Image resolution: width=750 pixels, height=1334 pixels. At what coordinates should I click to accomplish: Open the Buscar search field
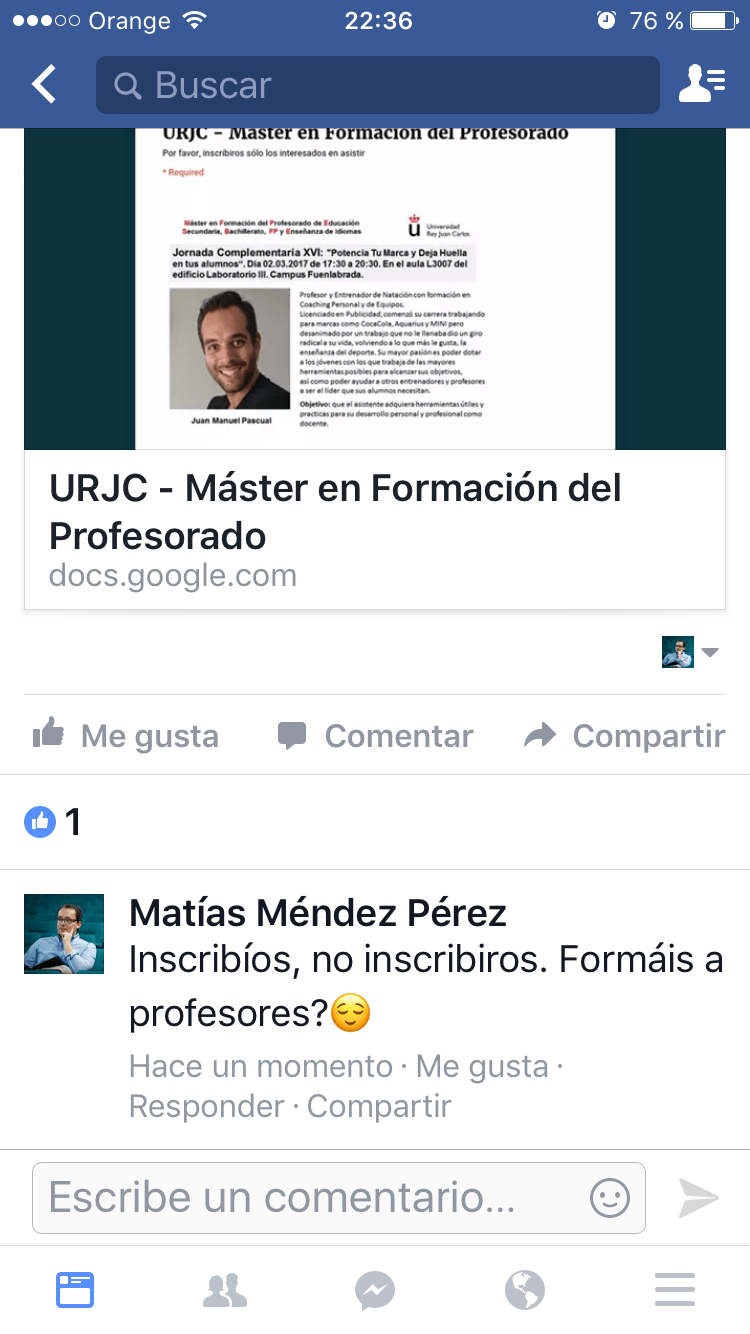(377, 85)
